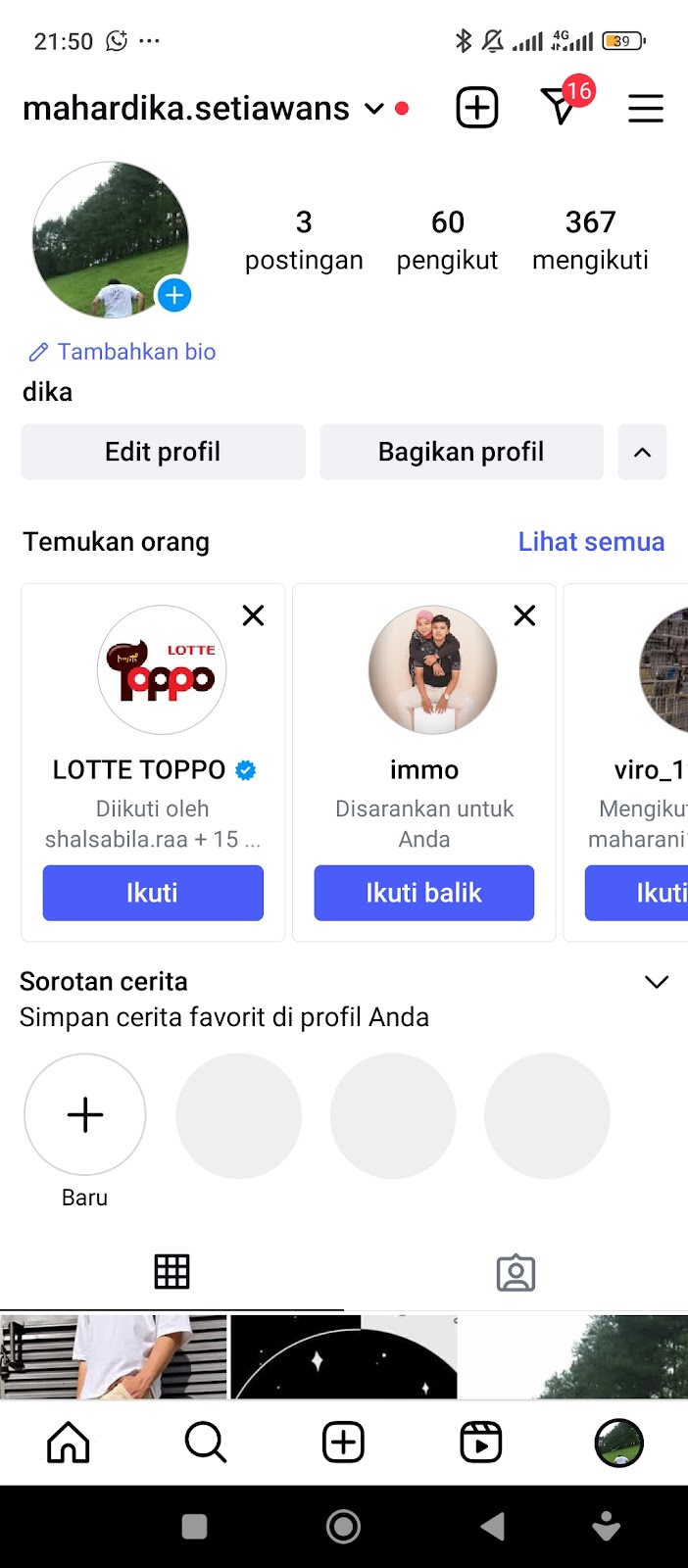Add a new highlight with Baru
Viewport: 688px width, 1568px height.
(x=85, y=1115)
